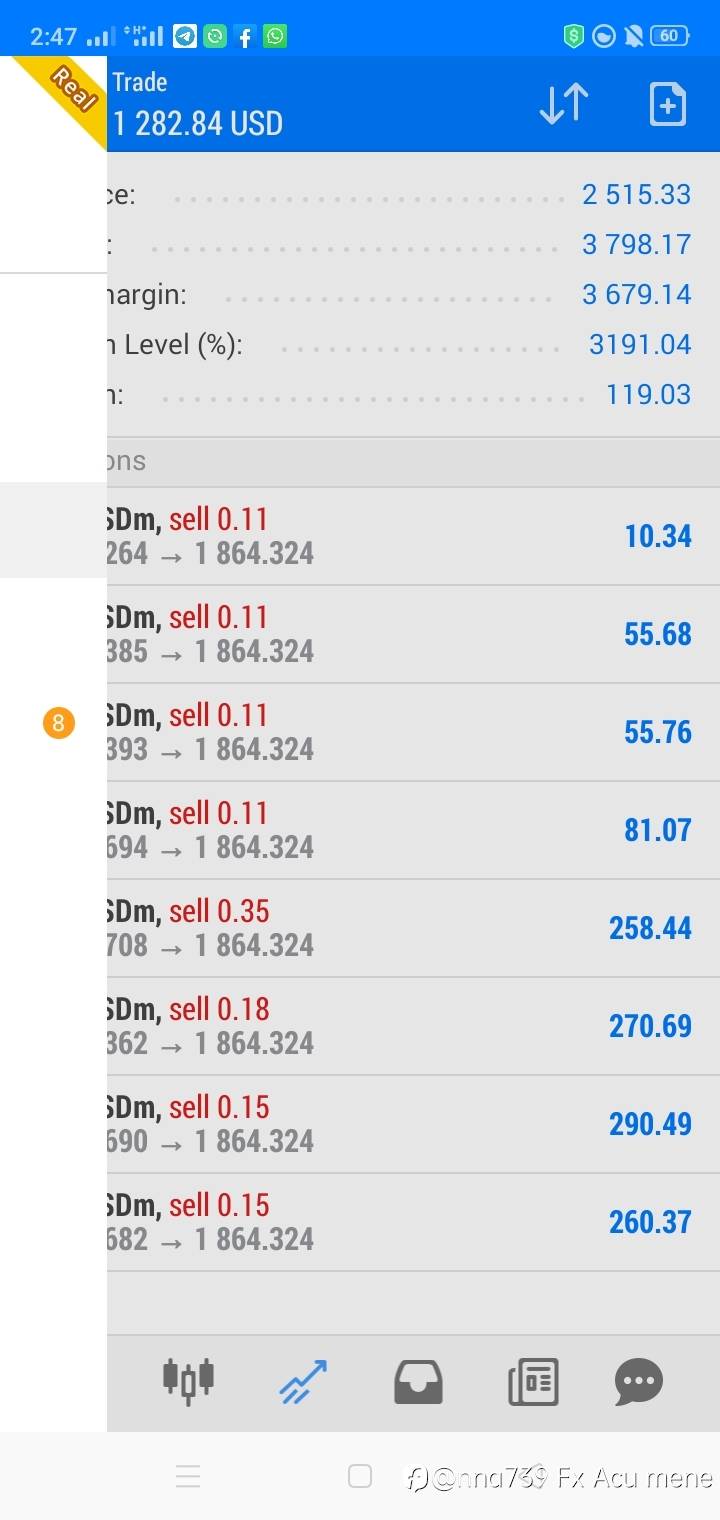Screen dimensions: 720x1520
Task: Switch to the candlestick Charts tab
Action: tap(188, 1380)
